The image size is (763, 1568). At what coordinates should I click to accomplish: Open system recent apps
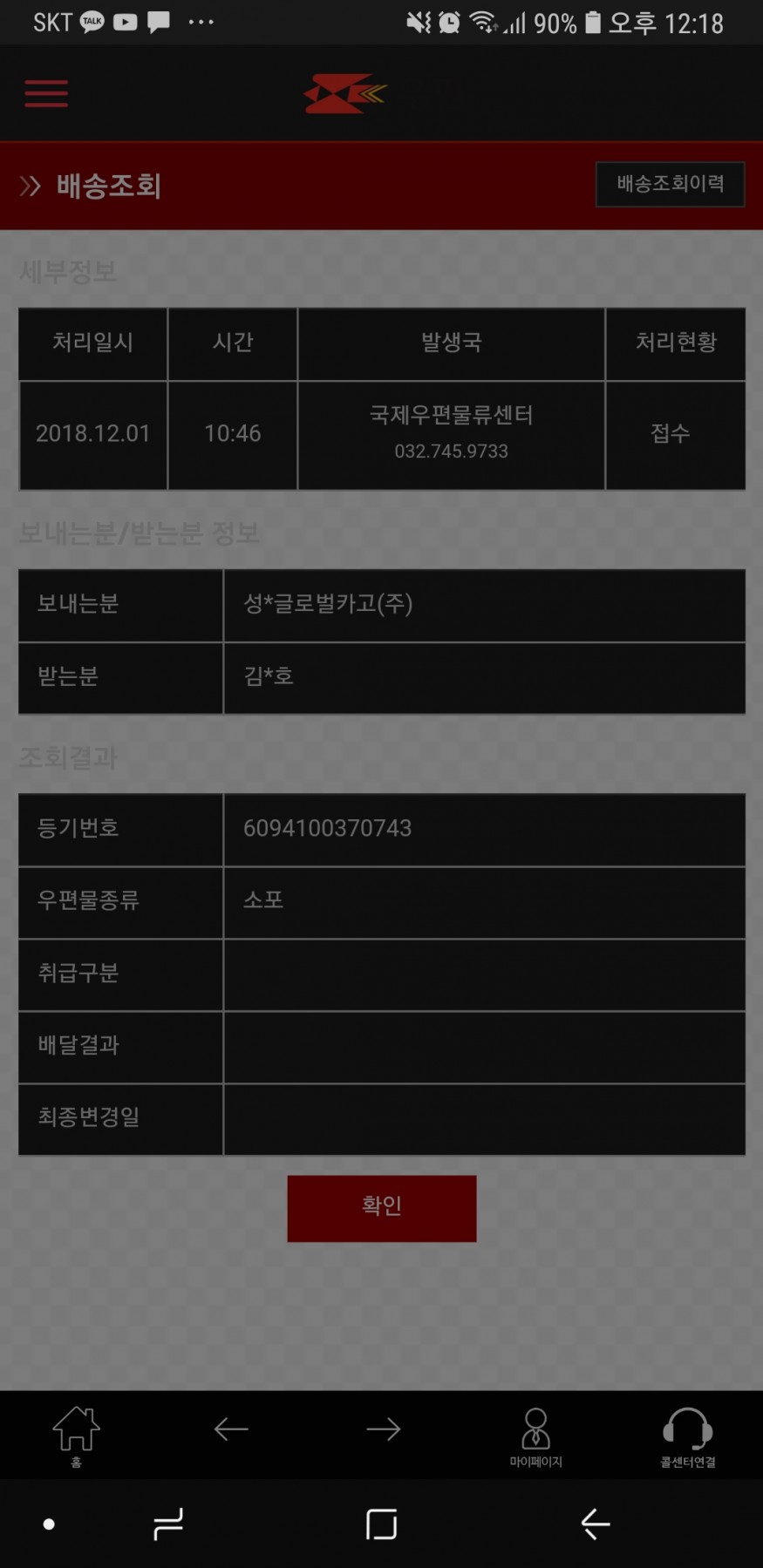(x=167, y=1524)
